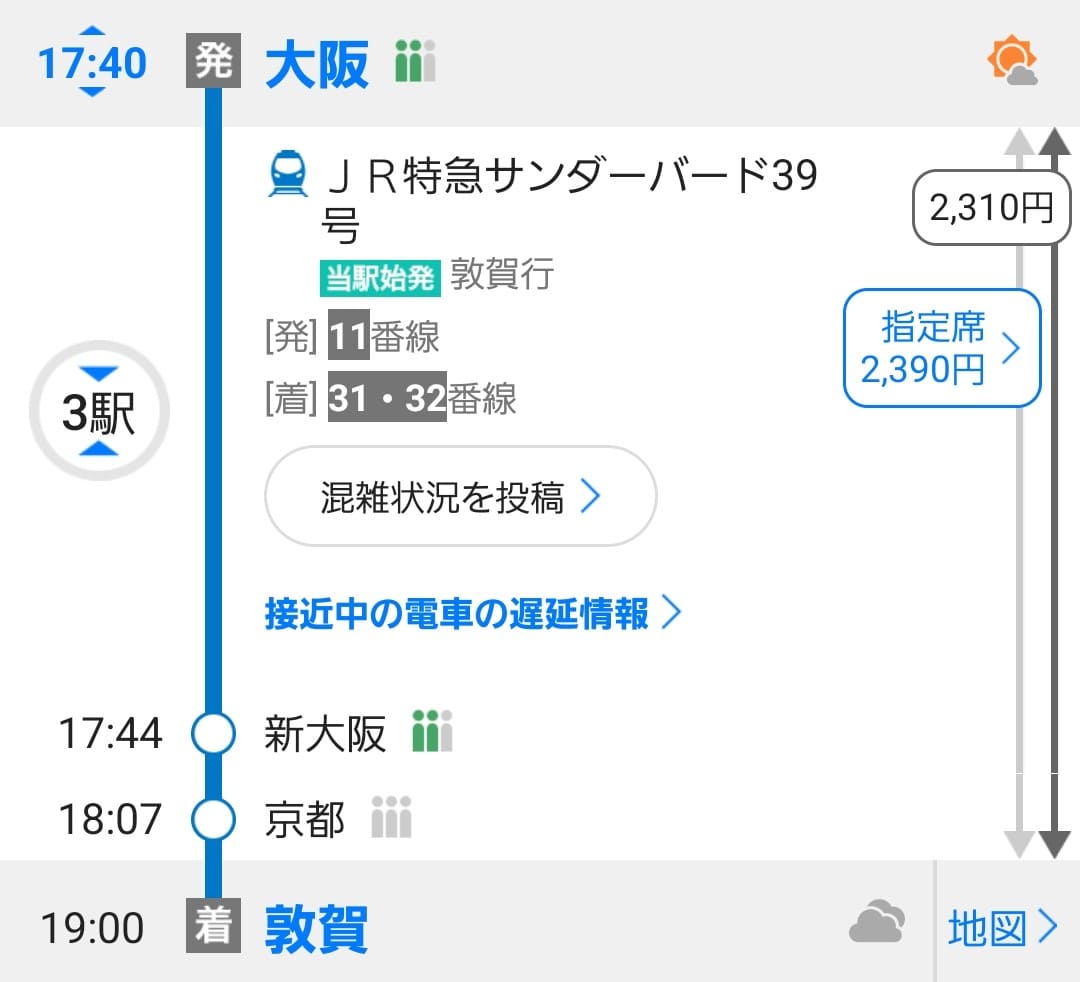Open 敦賀 arrival station details
This screenshot has width=1080, height=982.
316,929
